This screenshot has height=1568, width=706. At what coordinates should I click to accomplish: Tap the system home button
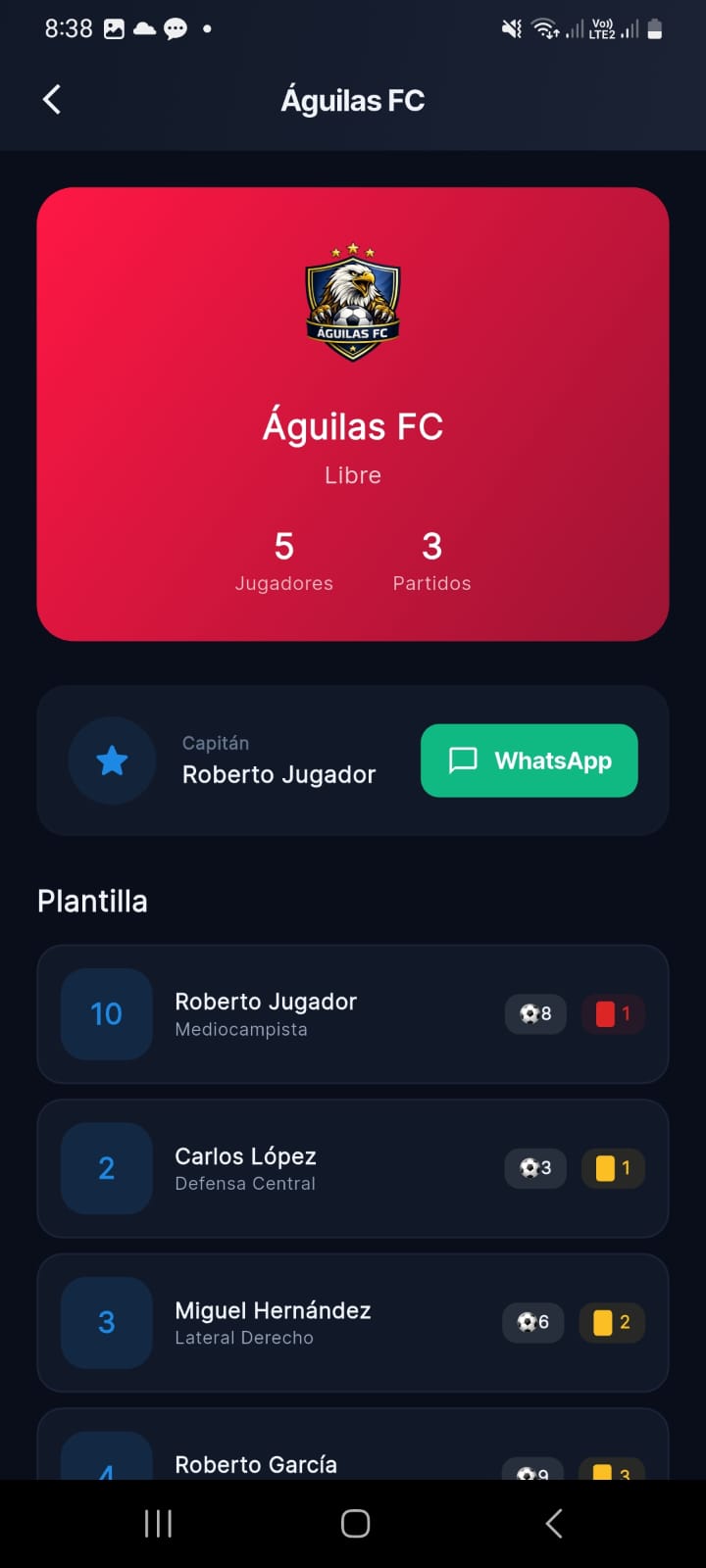355,1523
